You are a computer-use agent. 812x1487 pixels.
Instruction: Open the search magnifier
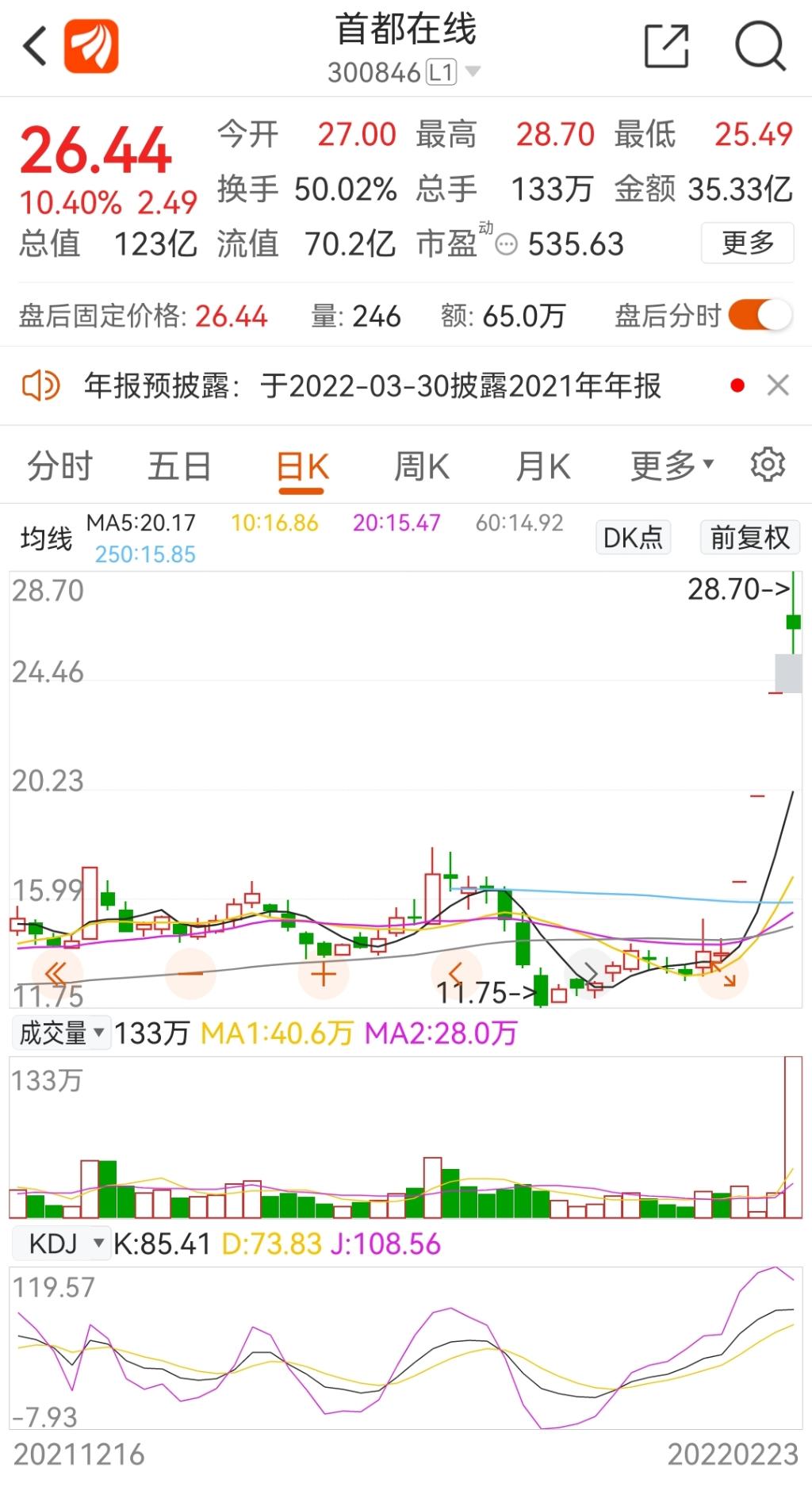(760, 46)
